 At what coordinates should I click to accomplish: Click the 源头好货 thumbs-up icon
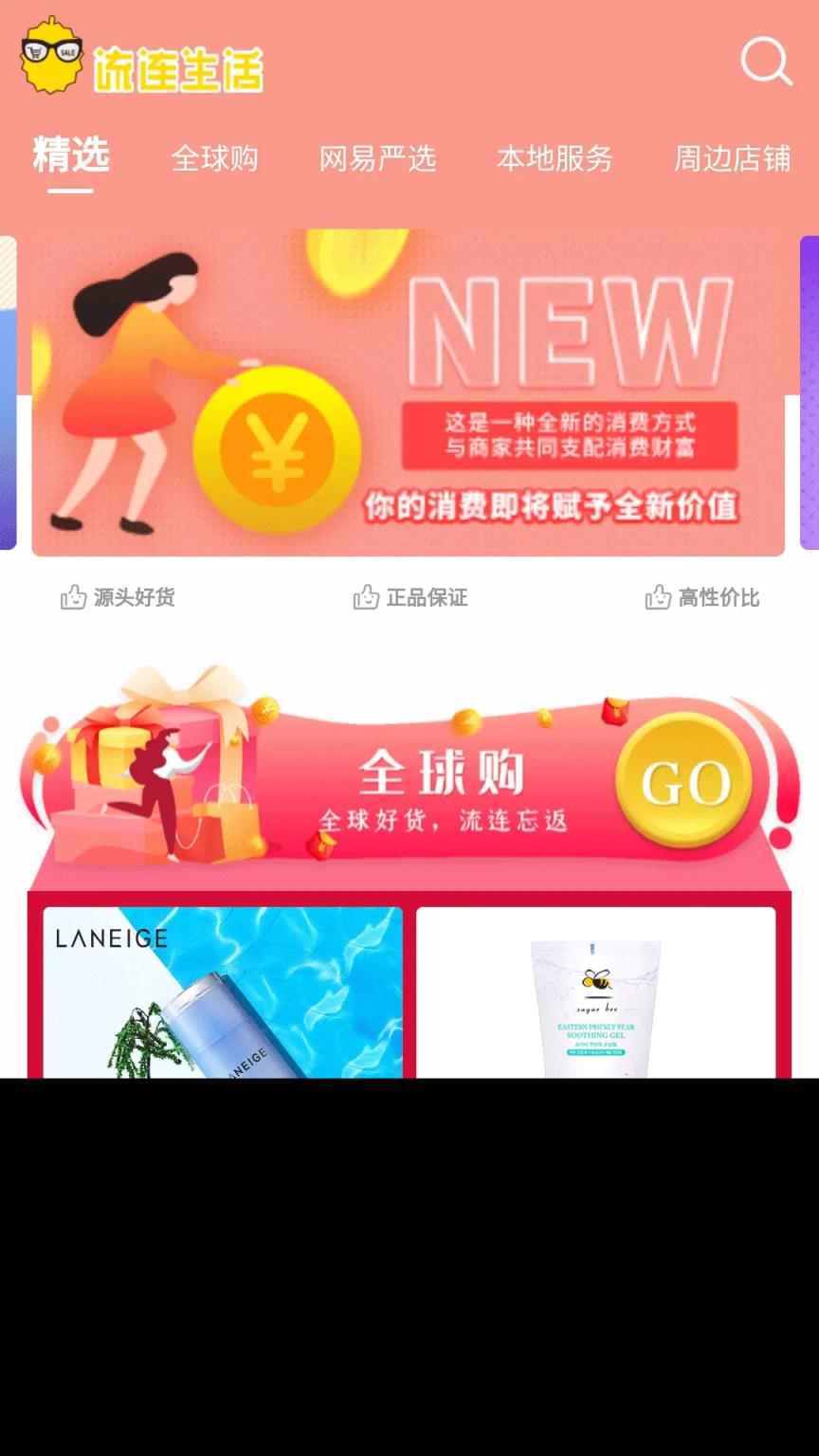pyautogui.click(x=72, y=597)
